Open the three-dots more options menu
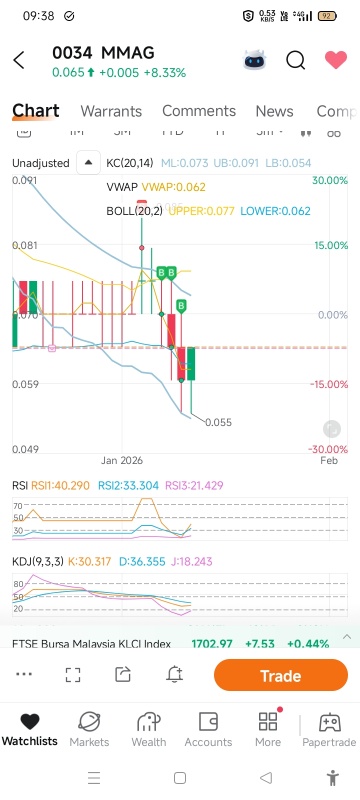The image size is (360, 800). pyautogui.click(x=24, y=674)
